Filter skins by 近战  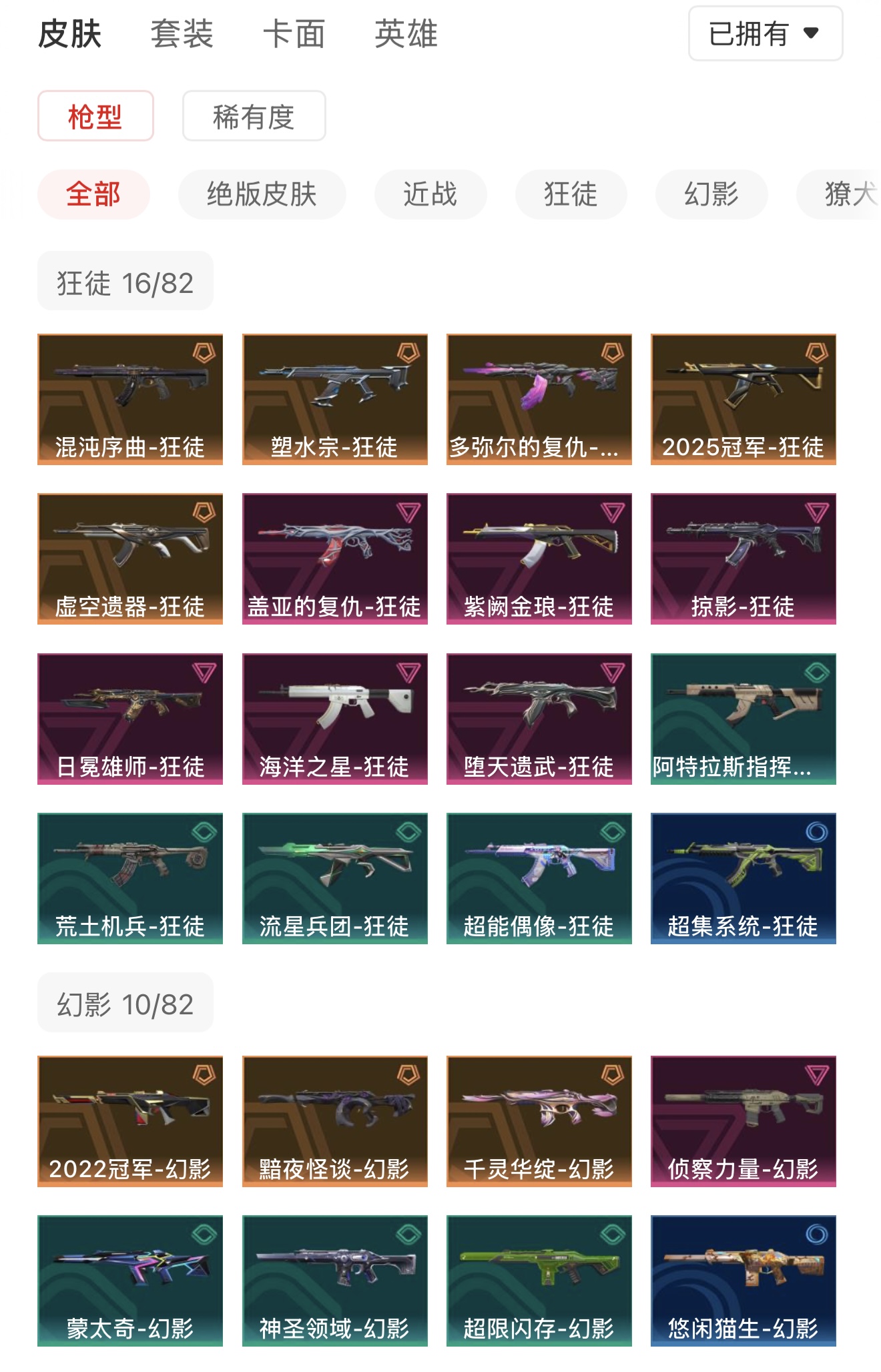pos(430,194)
